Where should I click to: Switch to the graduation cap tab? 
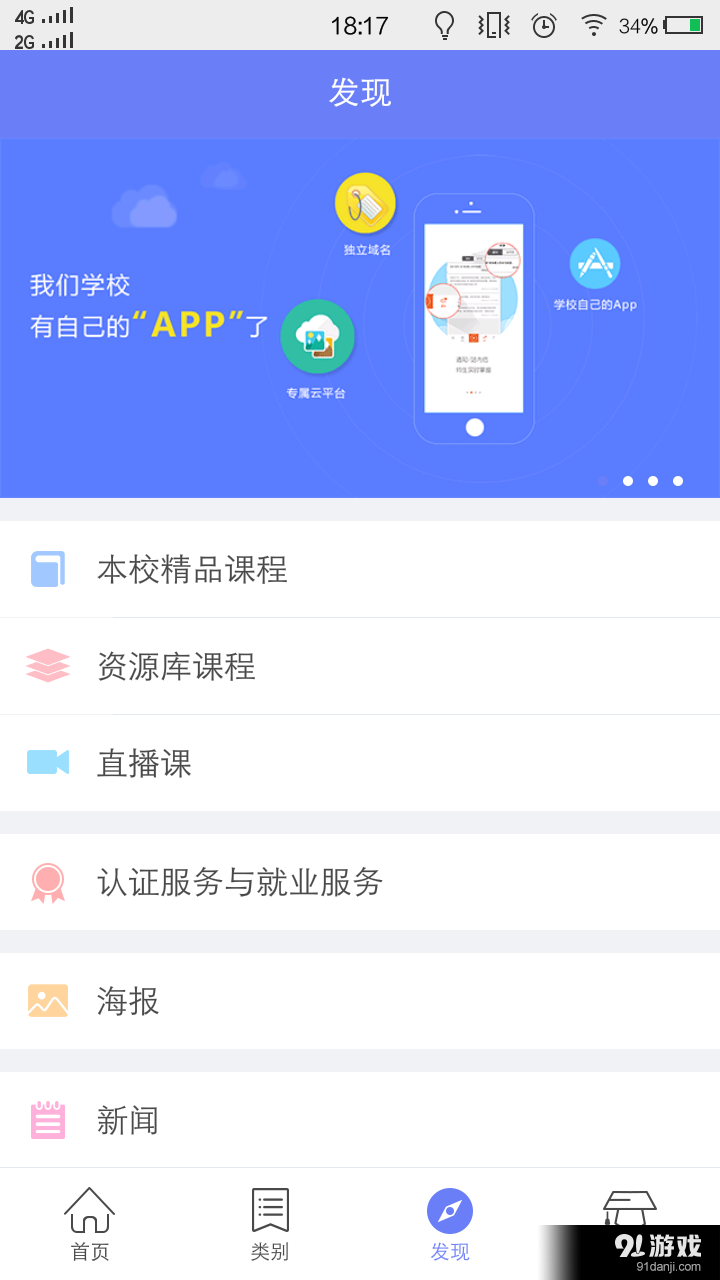click(629, 1210)
